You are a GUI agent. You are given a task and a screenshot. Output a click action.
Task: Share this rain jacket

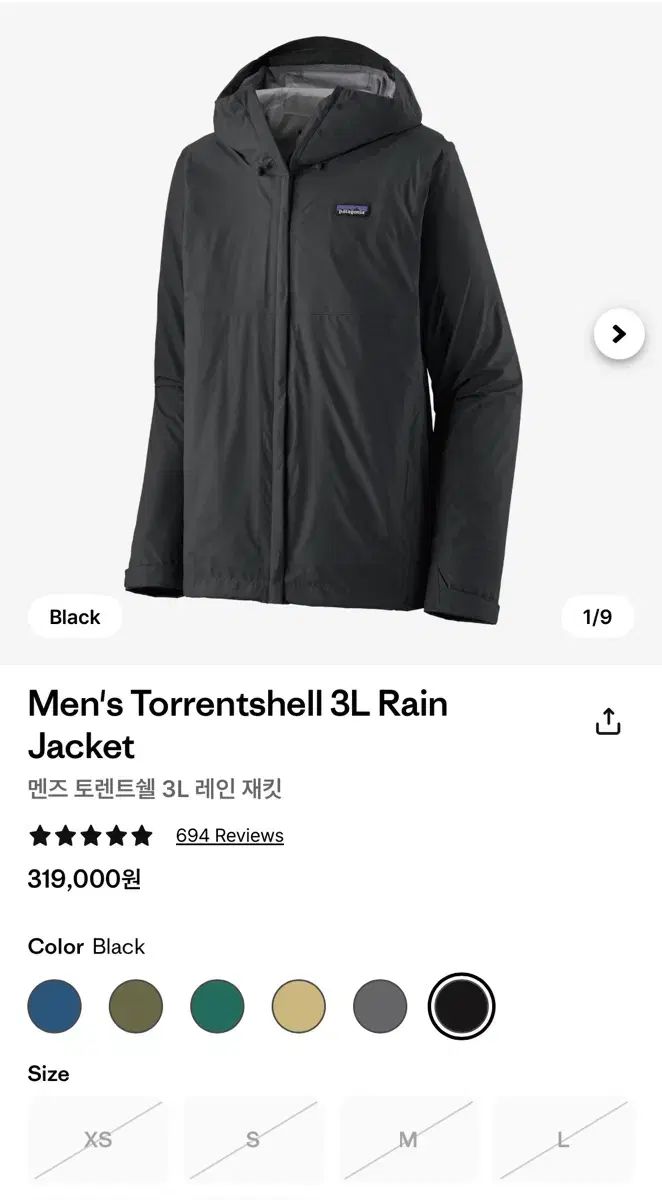[608, 721]
